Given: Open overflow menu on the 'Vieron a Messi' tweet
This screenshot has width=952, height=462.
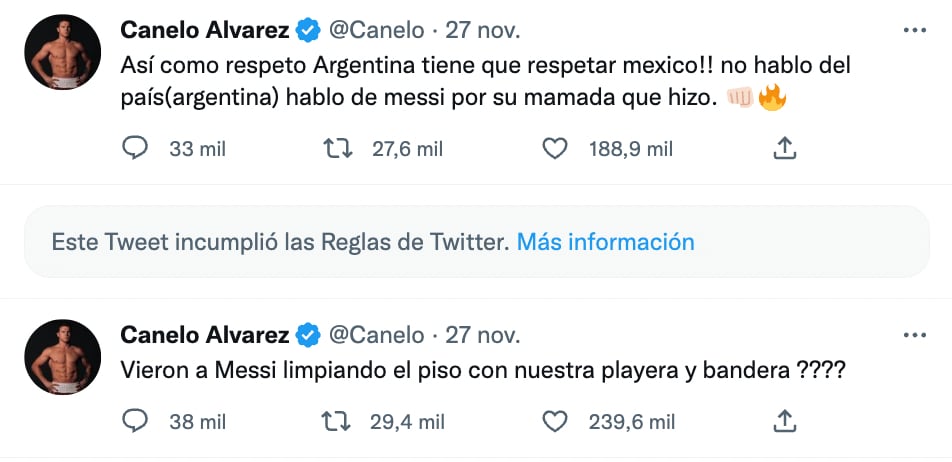Looking at the screenshot, I should tap(915, 335).
